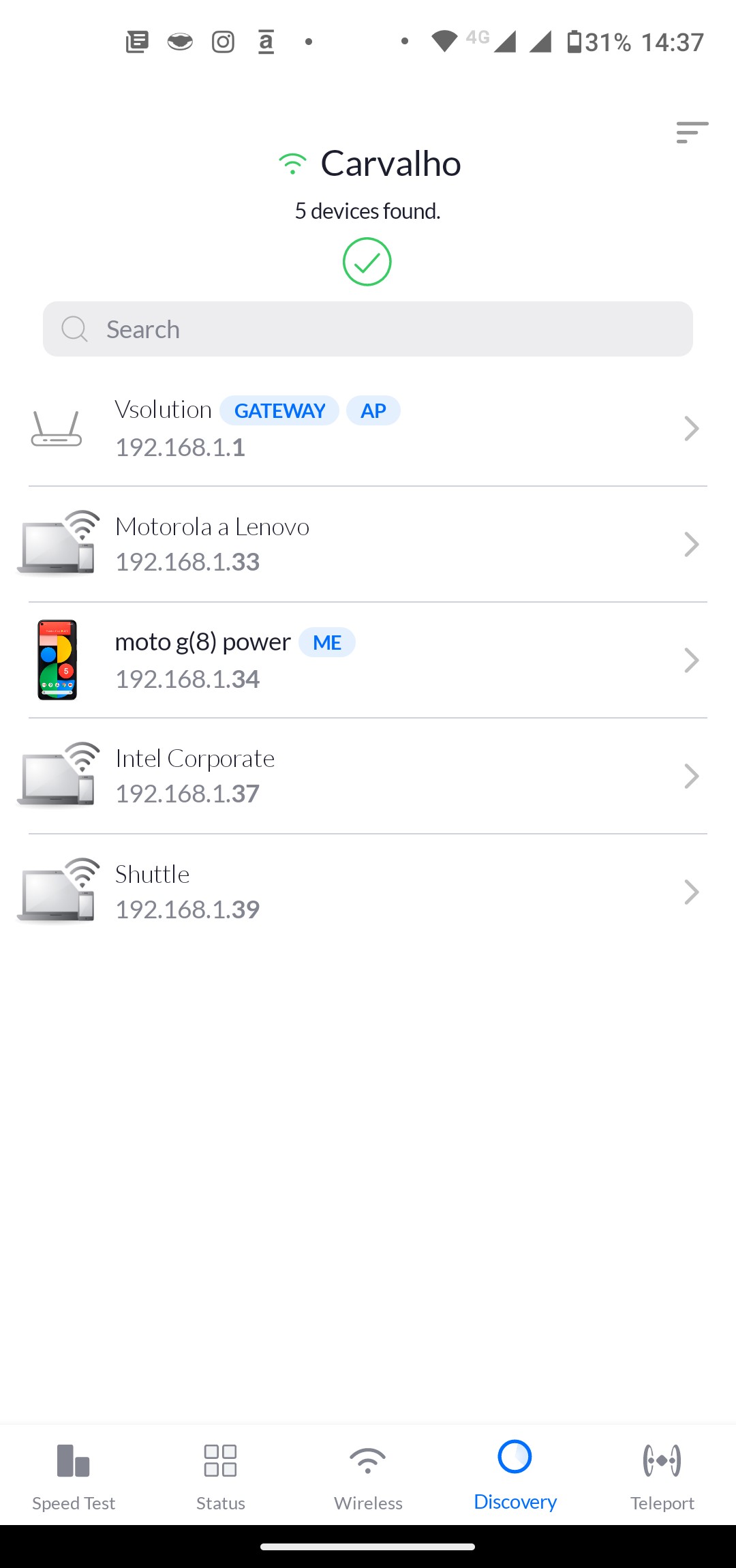
Task: Open the Motorola a Lenovo device
Action: click(x=368, y=544)
